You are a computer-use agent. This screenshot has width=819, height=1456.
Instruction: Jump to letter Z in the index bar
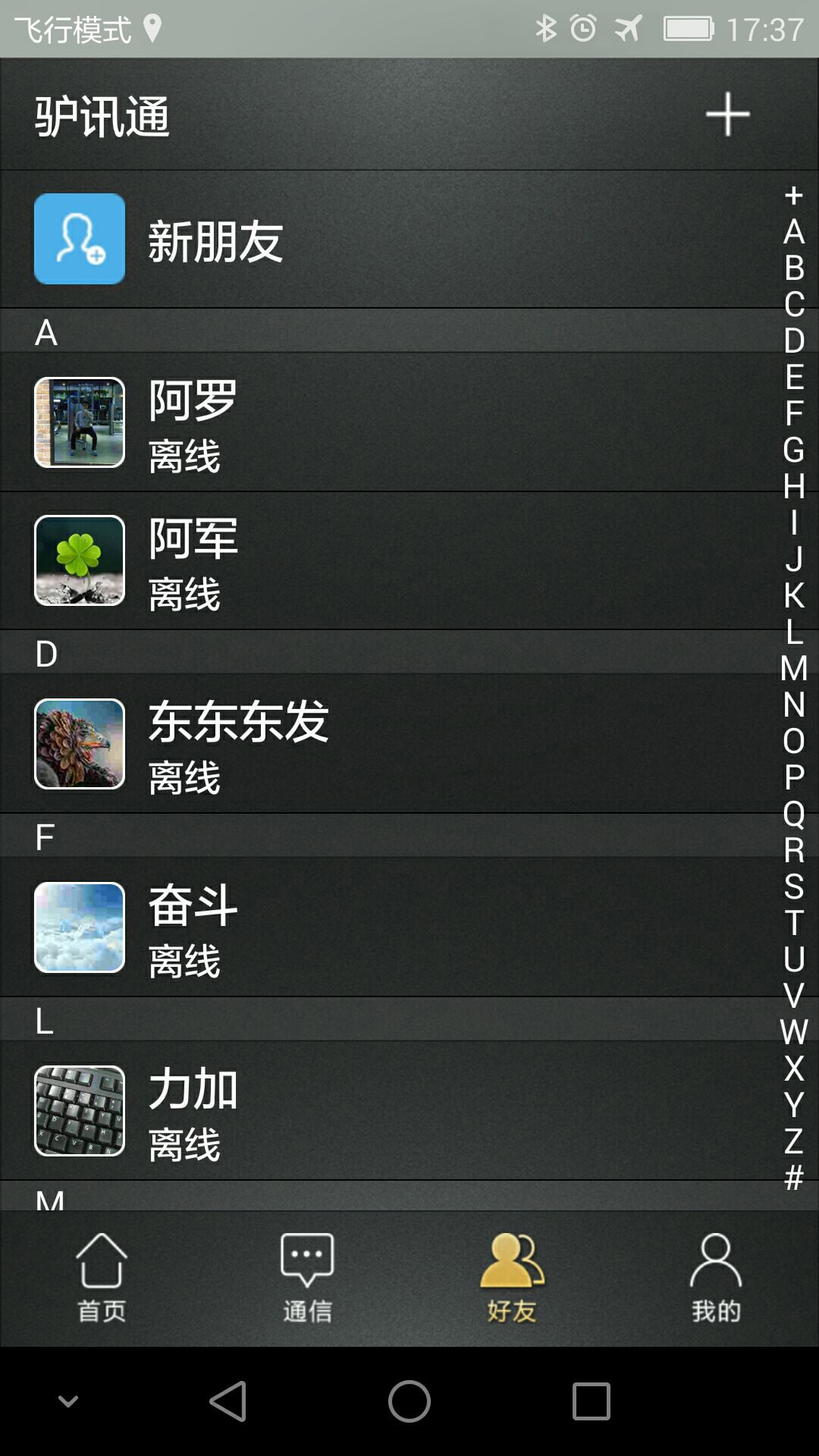point(794,1141)
